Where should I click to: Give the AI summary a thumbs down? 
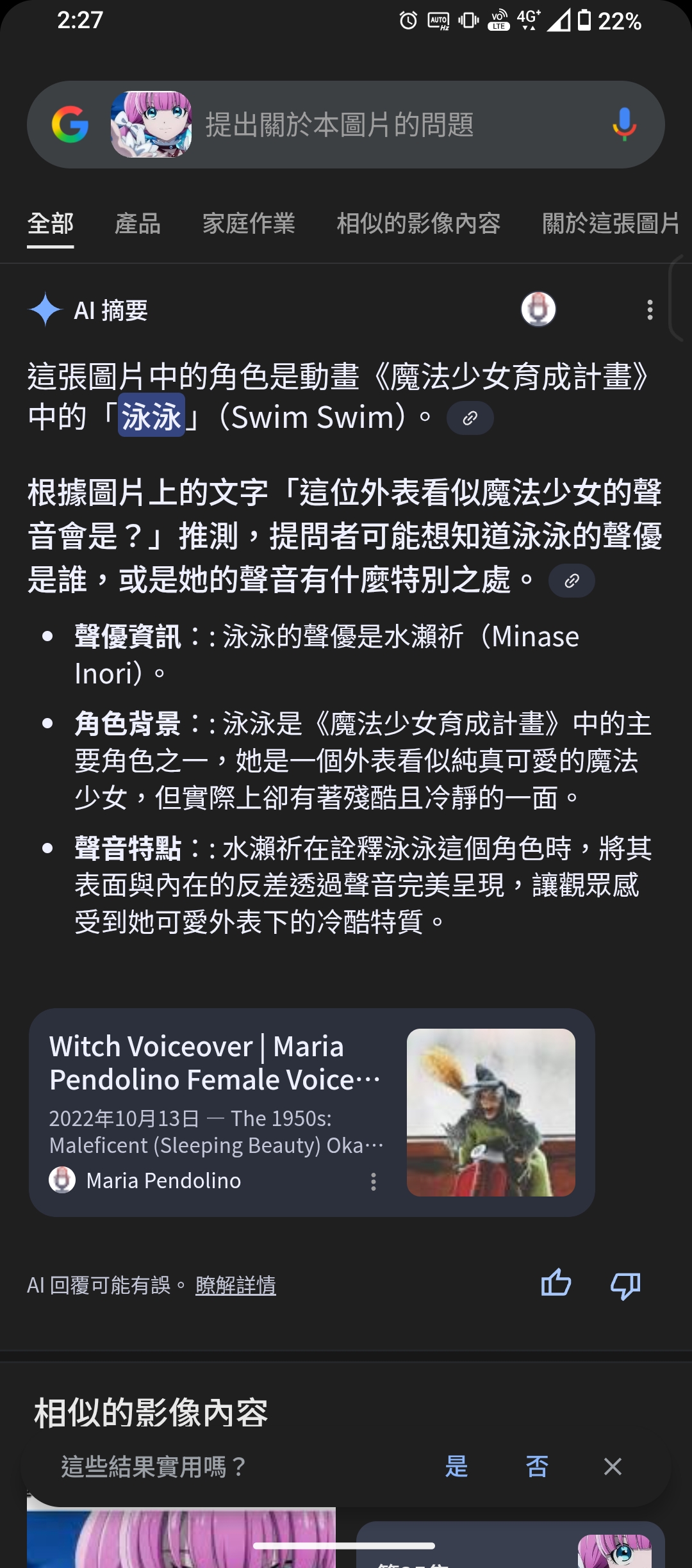(625, 1284)
